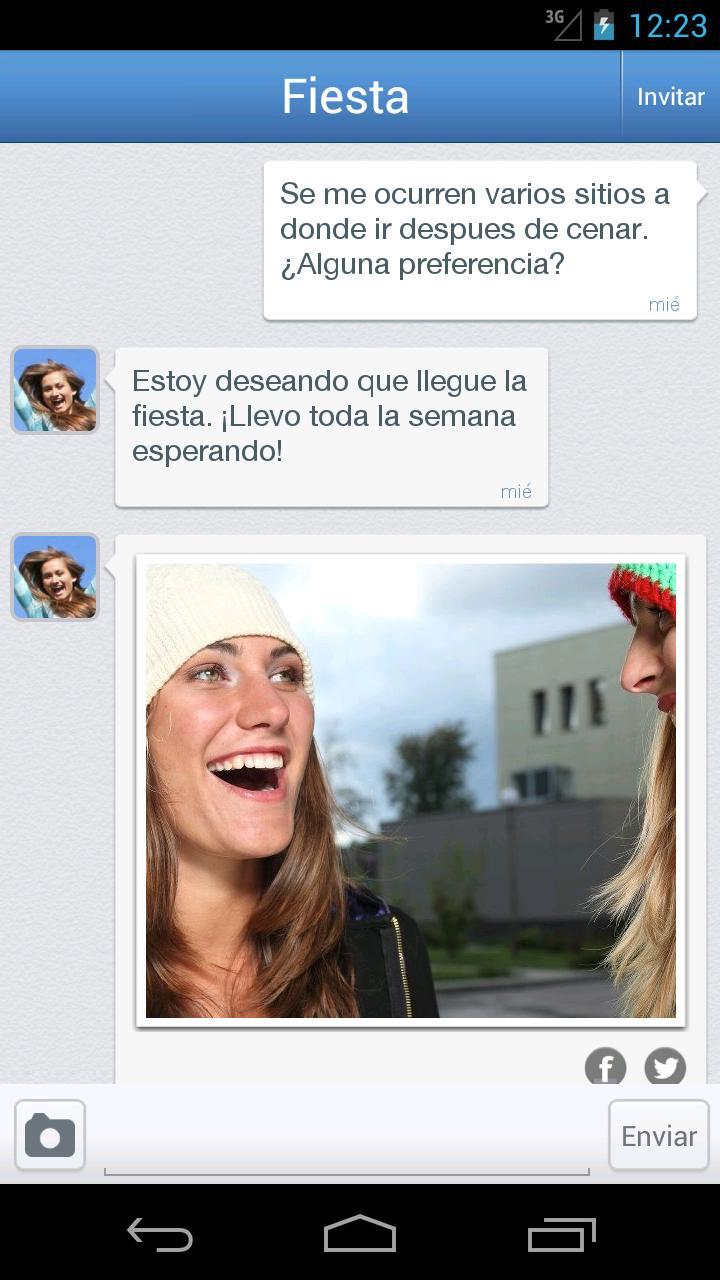Open the camera to attach a photo
Screen dimensions: 720x1280
(49, 1135)
